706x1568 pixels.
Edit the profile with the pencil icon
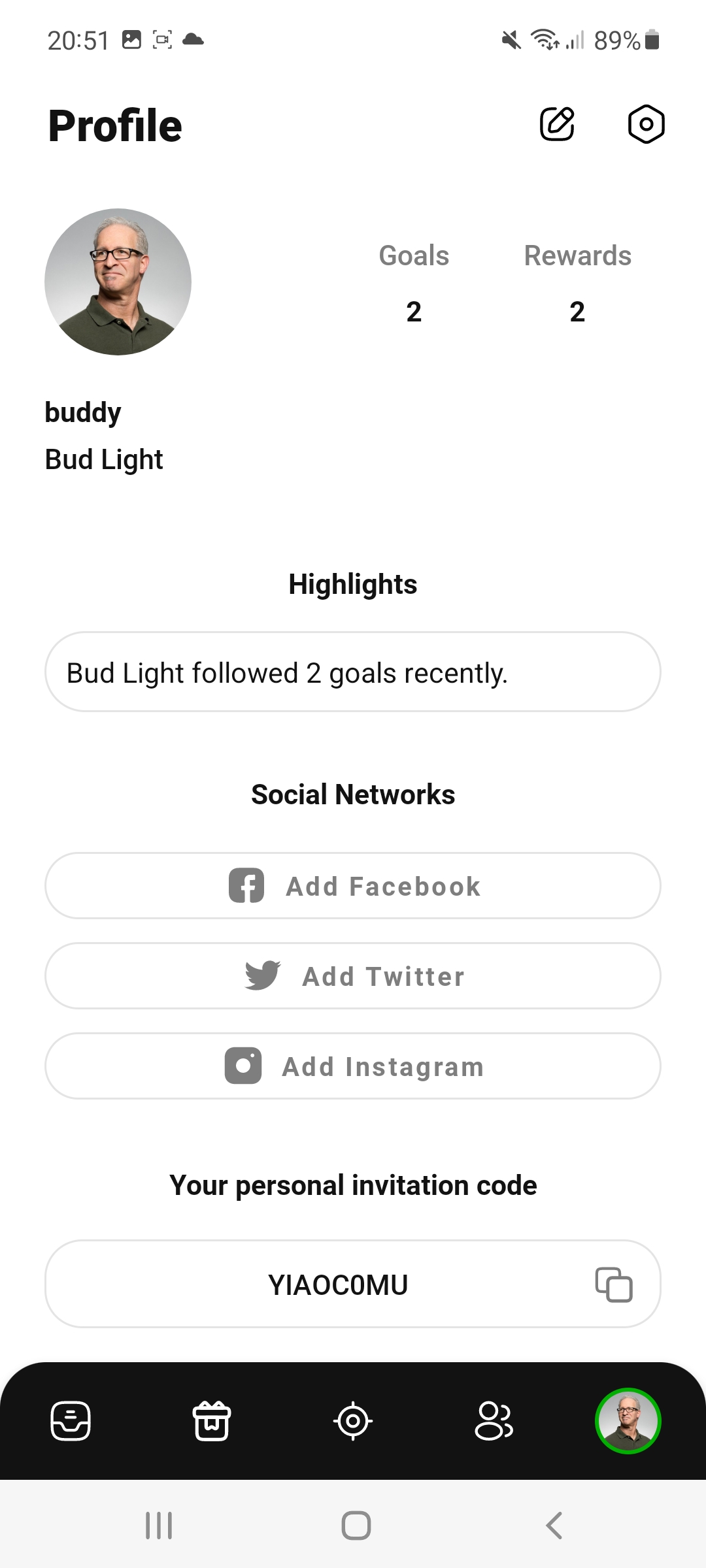tap(557, 124)
